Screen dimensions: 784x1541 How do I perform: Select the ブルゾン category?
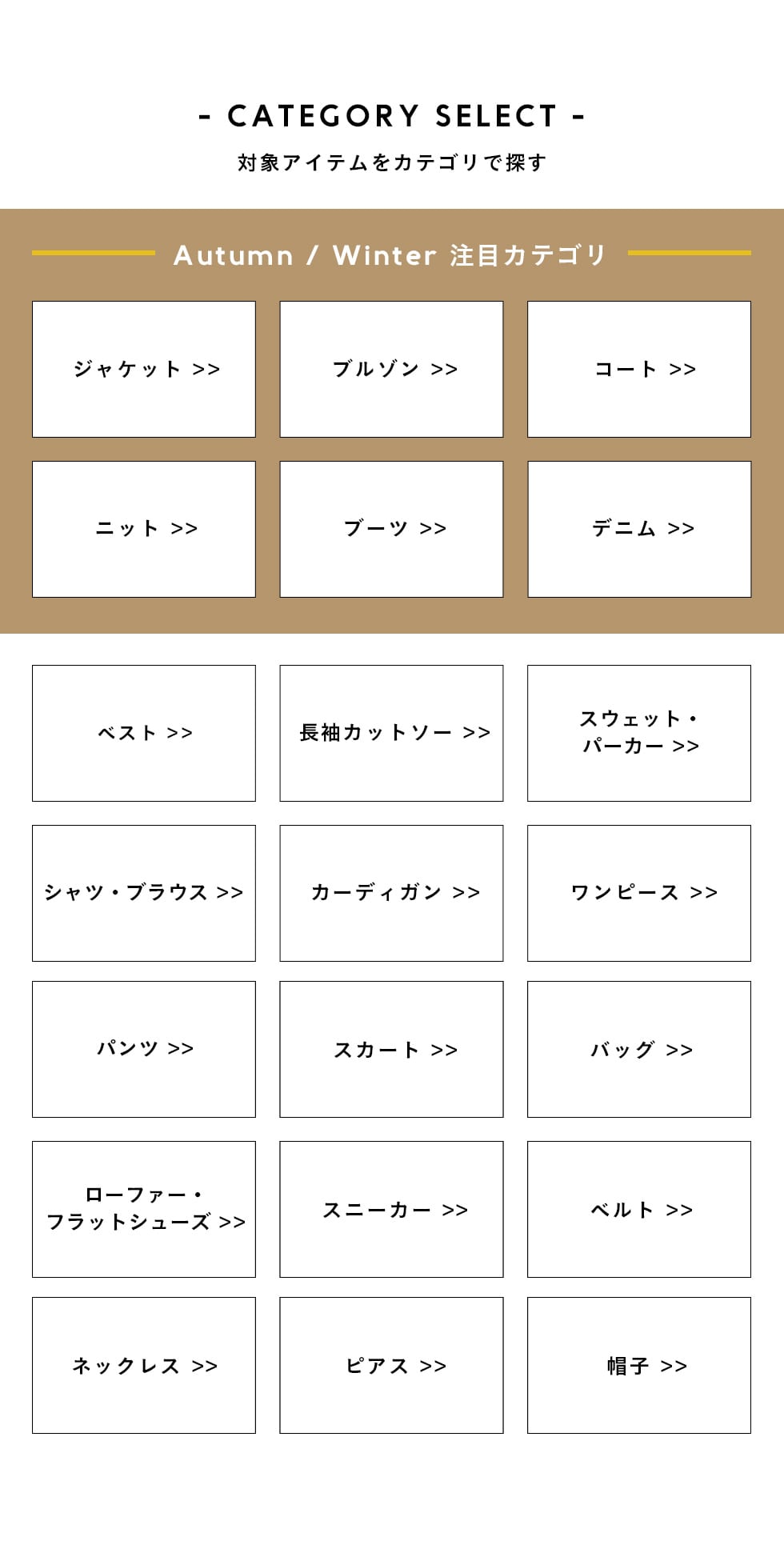click(391, 369)
